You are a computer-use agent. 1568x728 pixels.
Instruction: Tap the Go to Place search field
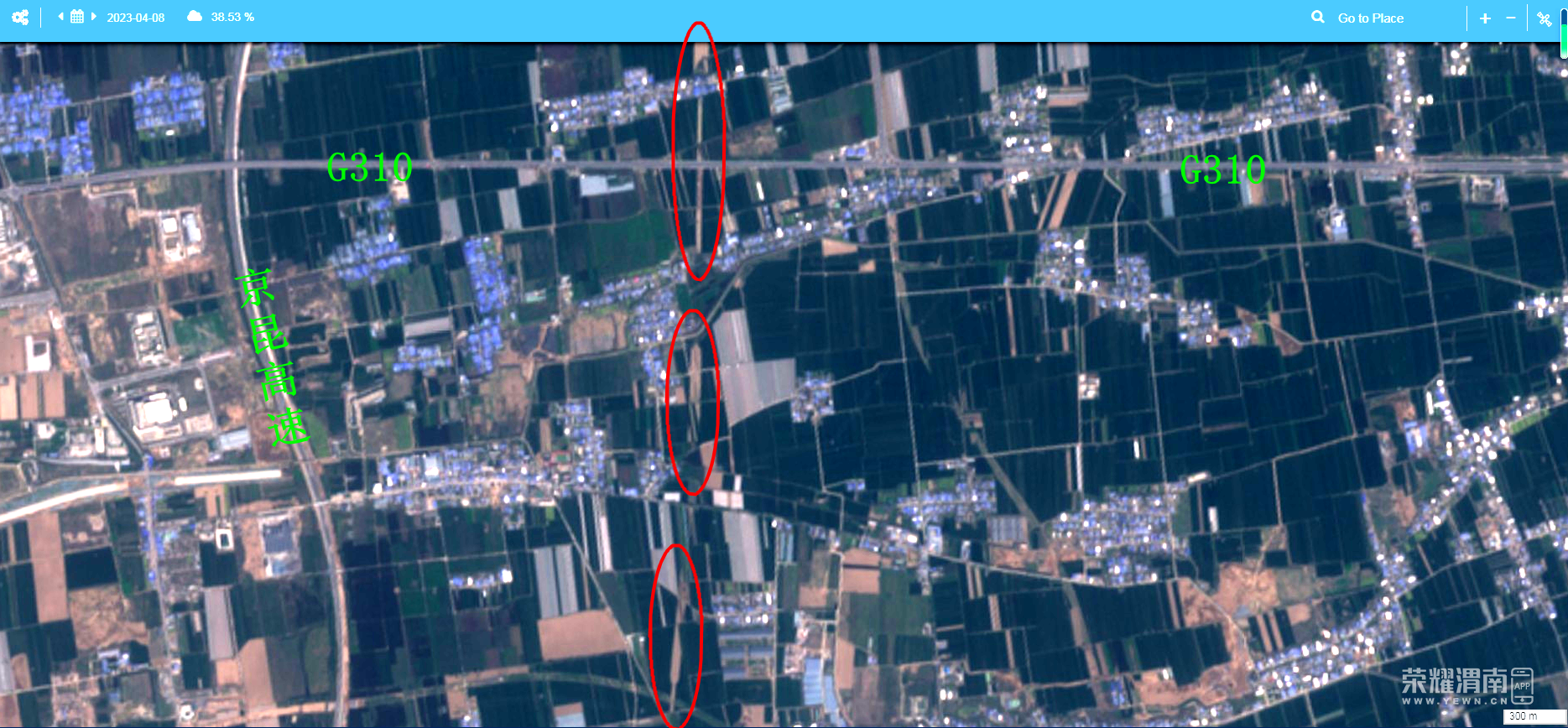pyautogui.click(x=1370, y=18)
